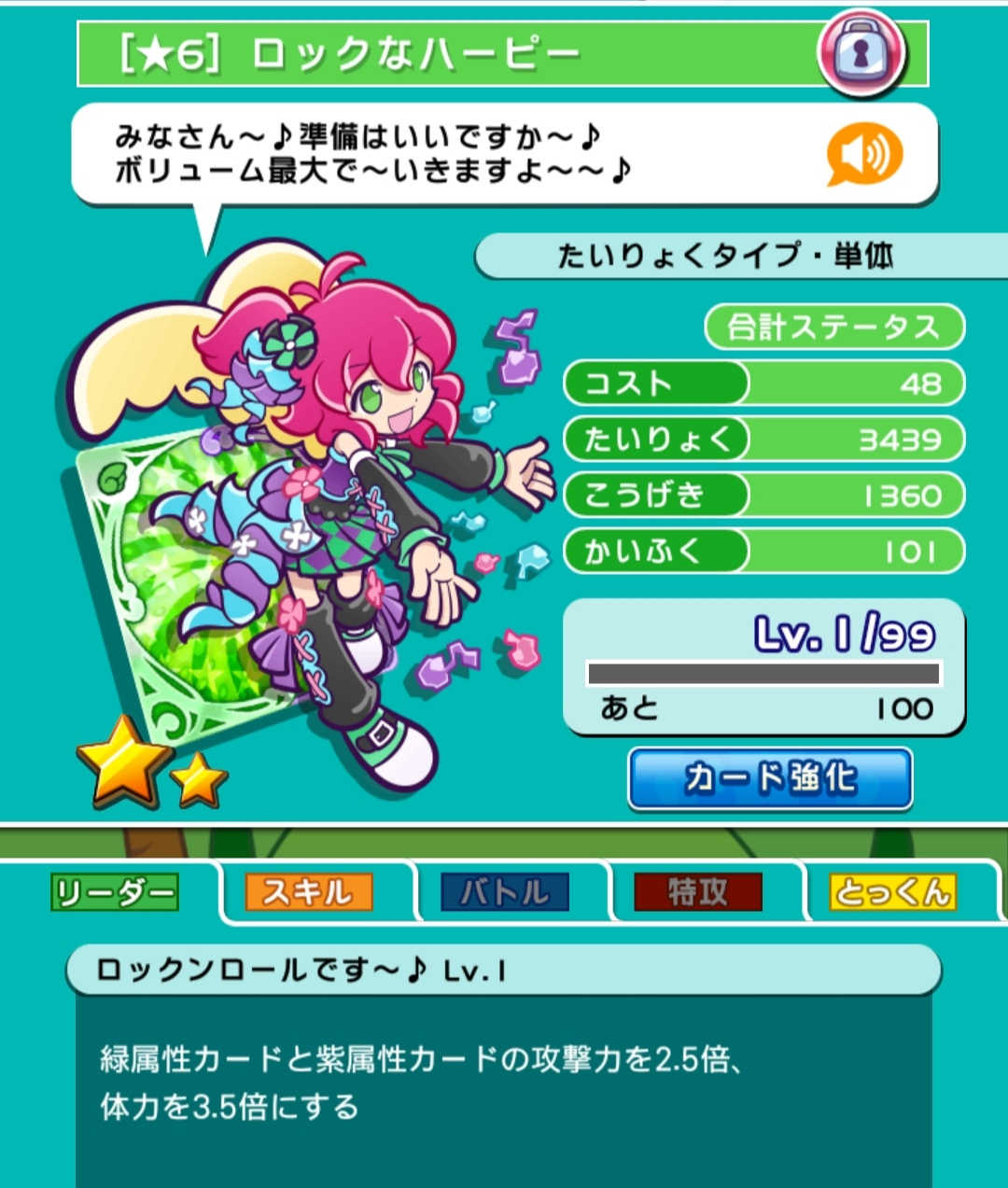The image size is (1008, 1188).
Task: Switch to the バトル tab
Action: (505, 892)
